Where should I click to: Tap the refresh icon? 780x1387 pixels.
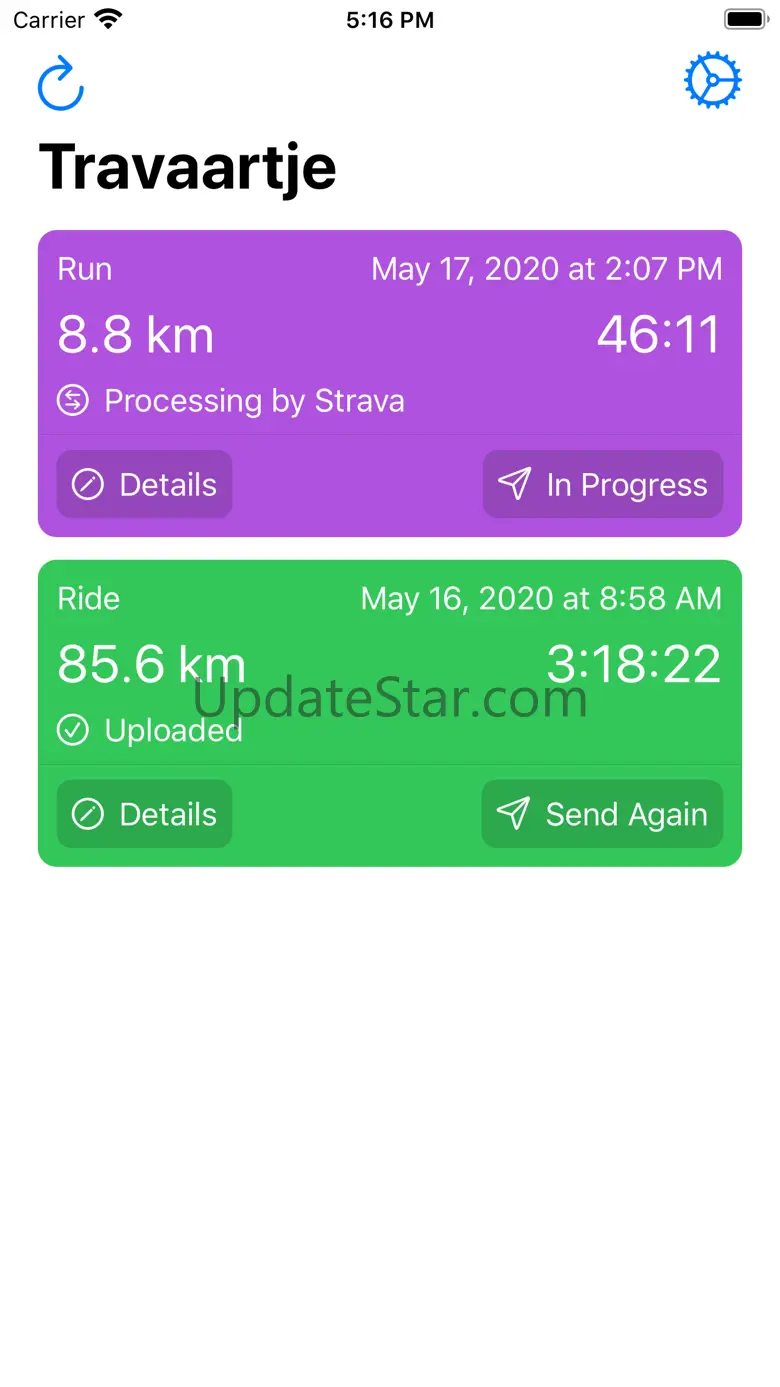[61, 83]
